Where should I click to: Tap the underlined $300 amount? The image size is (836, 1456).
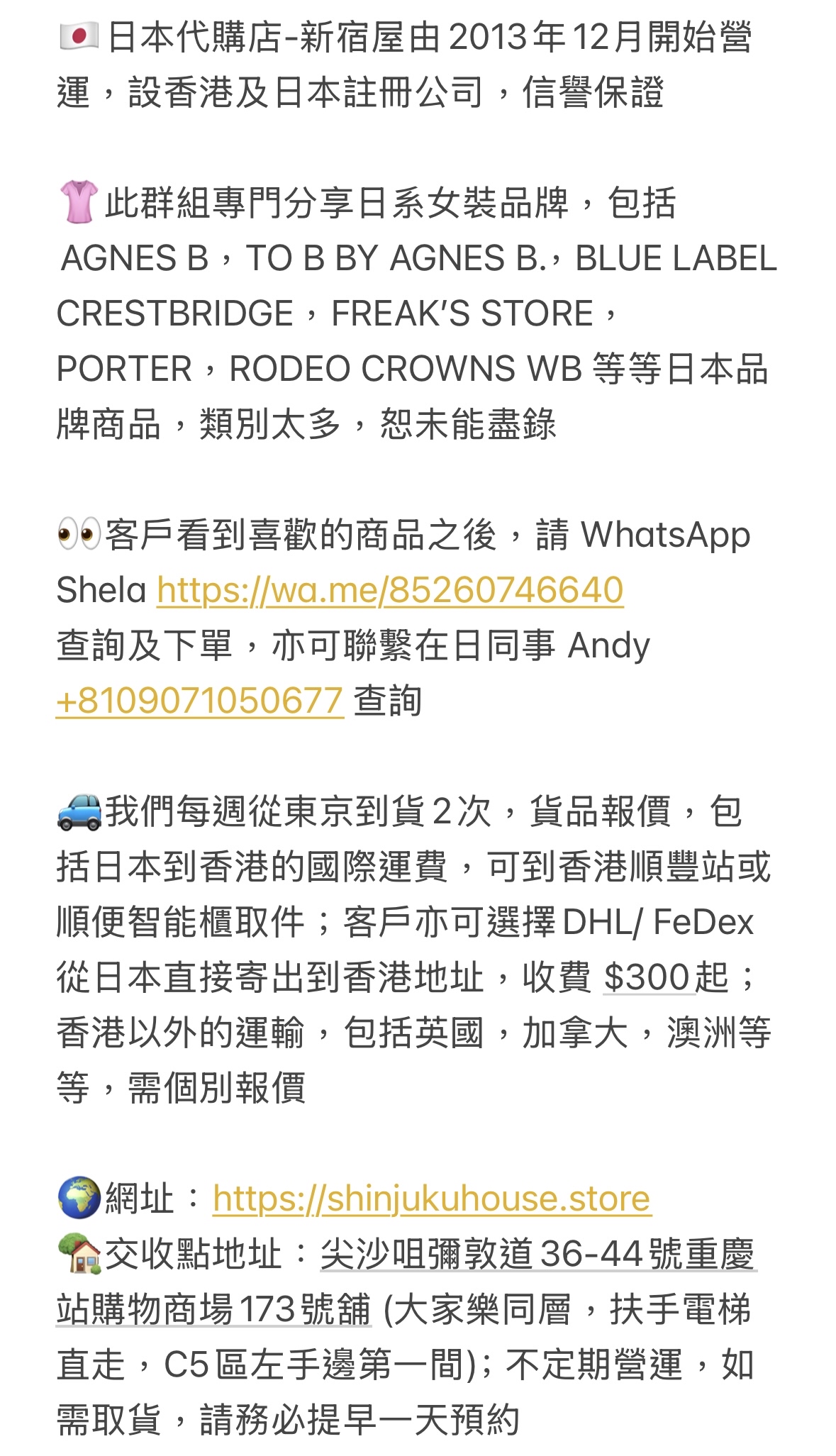point(647,977)
